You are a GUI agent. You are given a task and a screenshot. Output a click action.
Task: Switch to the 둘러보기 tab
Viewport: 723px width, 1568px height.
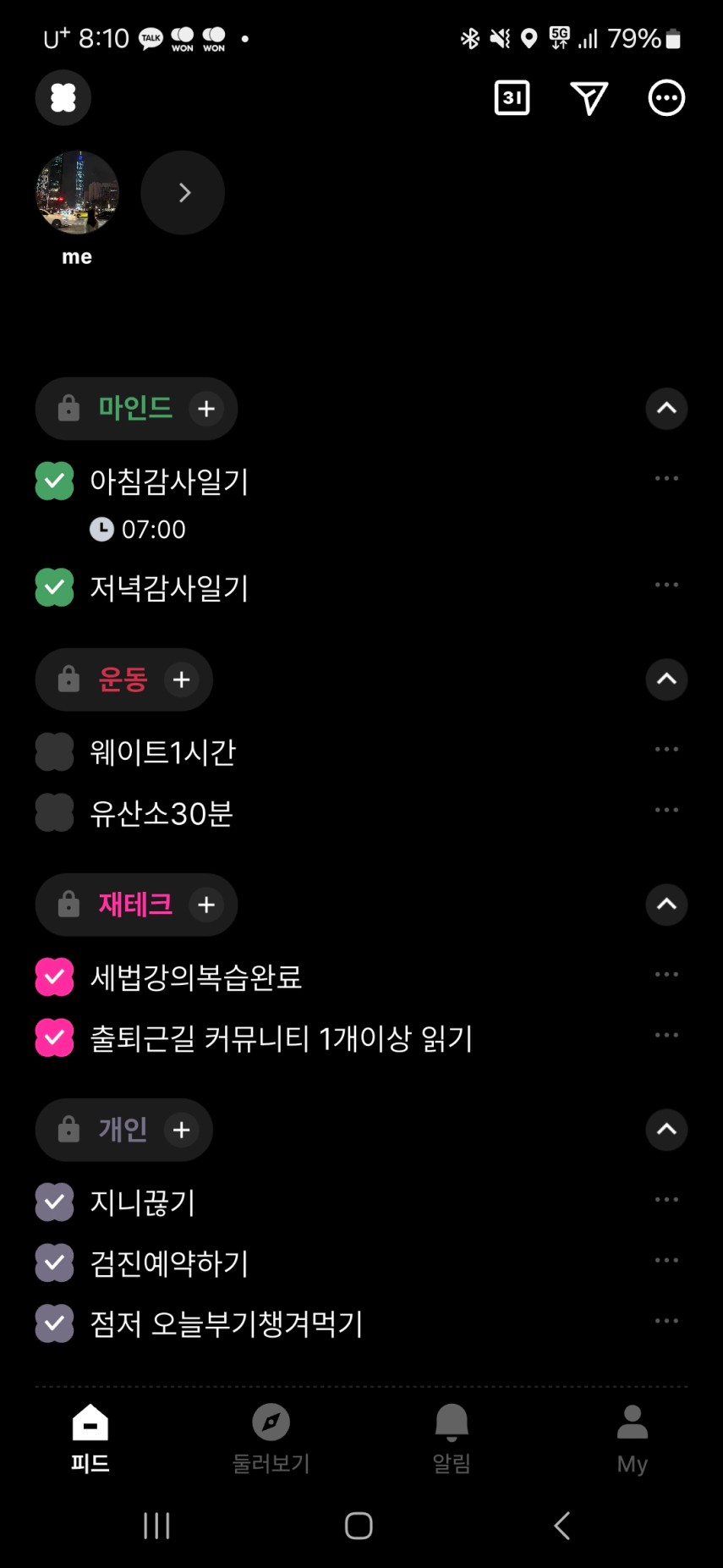pos(271,1439)
